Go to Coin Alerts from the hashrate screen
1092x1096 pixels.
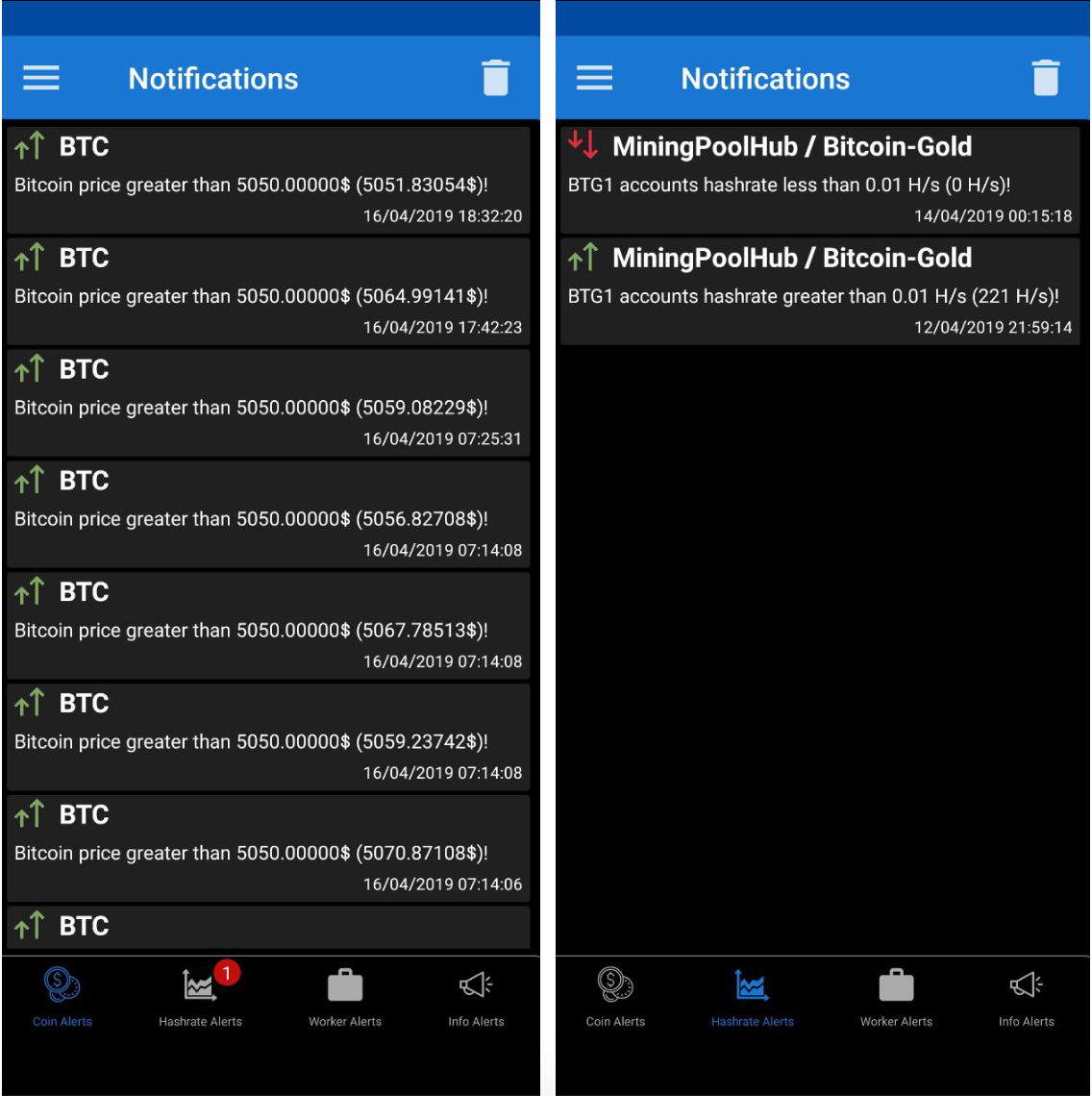(x=615, y=997)
